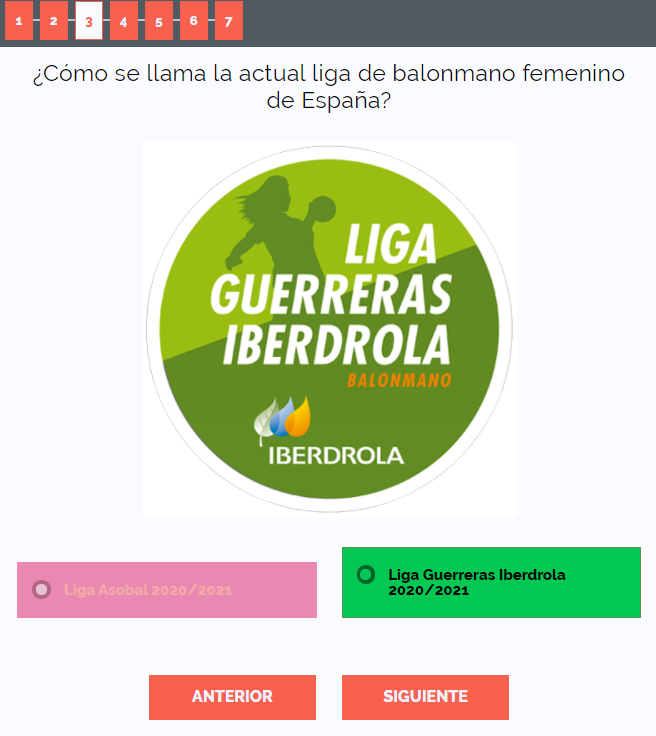
Task: Go to question 4
Action: [x=124, y=21]
